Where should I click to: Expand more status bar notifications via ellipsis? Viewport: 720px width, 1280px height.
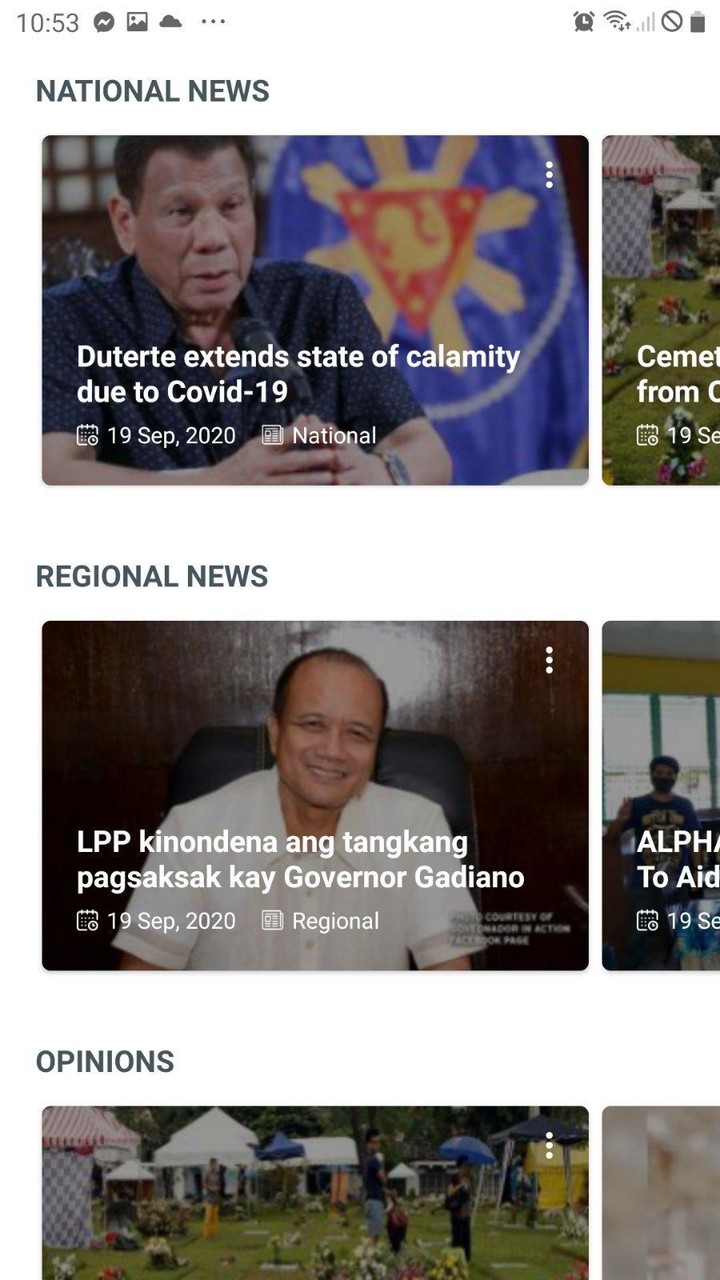point(214,21)
